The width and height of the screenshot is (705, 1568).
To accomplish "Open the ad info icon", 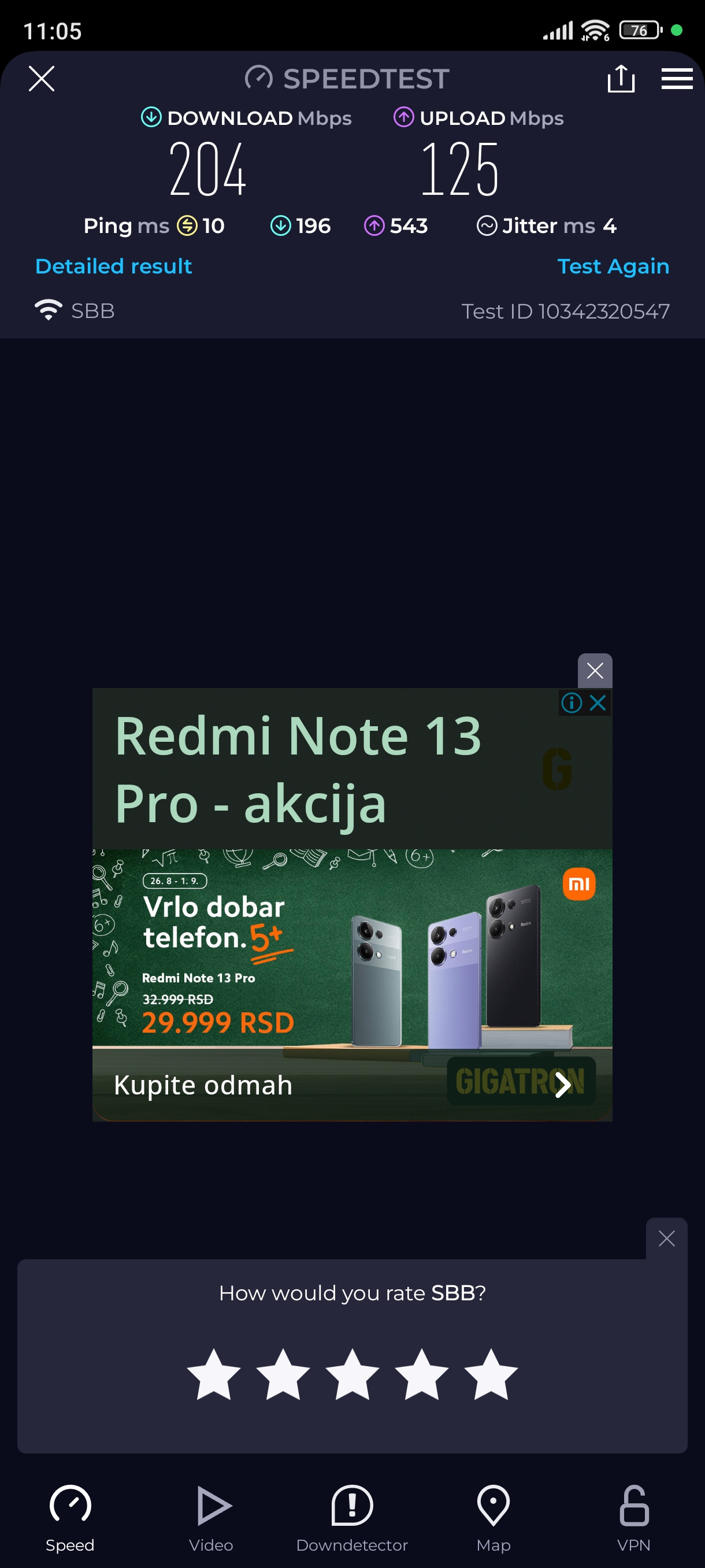I will (571, 703).
